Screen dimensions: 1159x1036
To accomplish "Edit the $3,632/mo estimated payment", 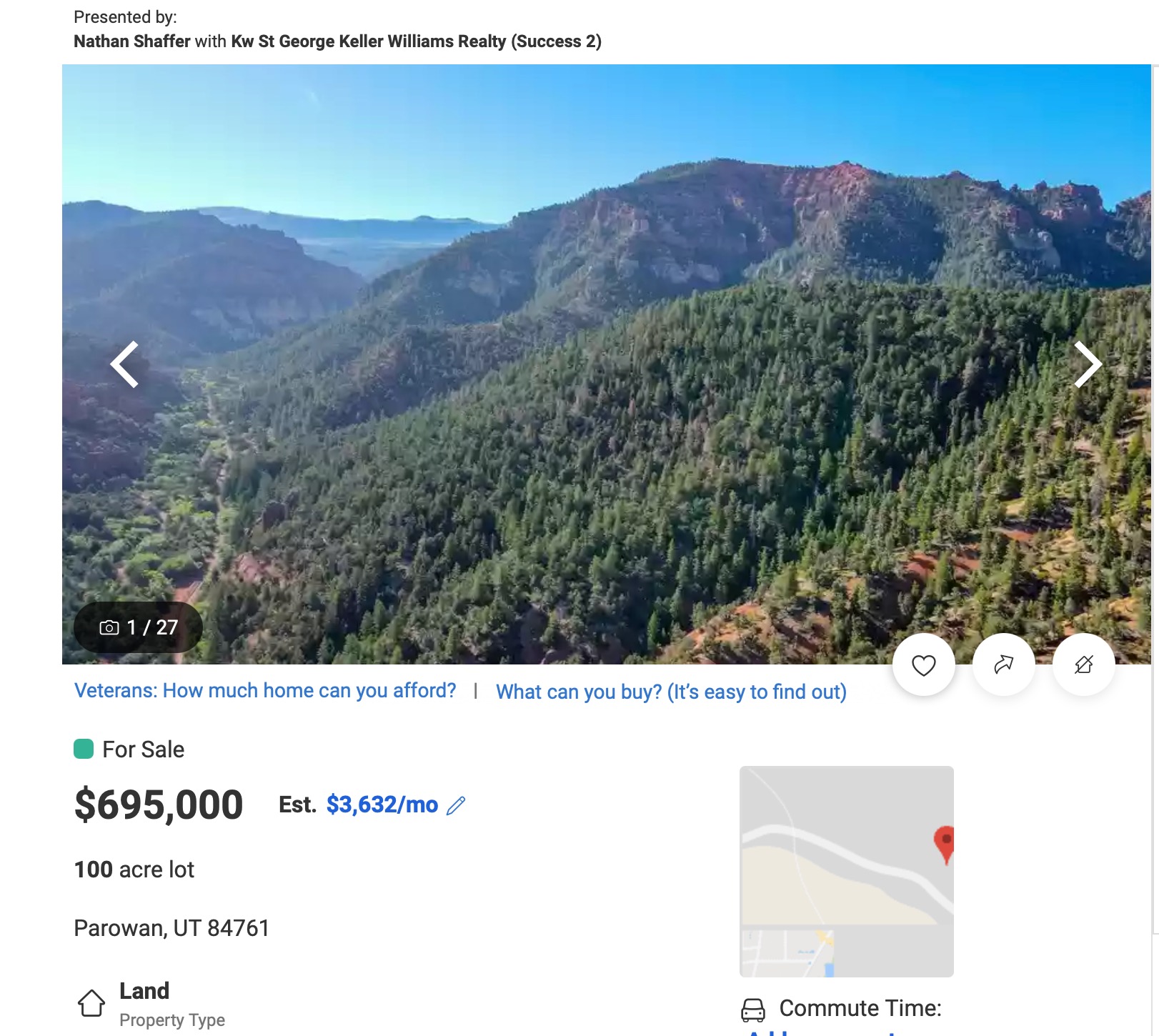I will coord(456,805).
